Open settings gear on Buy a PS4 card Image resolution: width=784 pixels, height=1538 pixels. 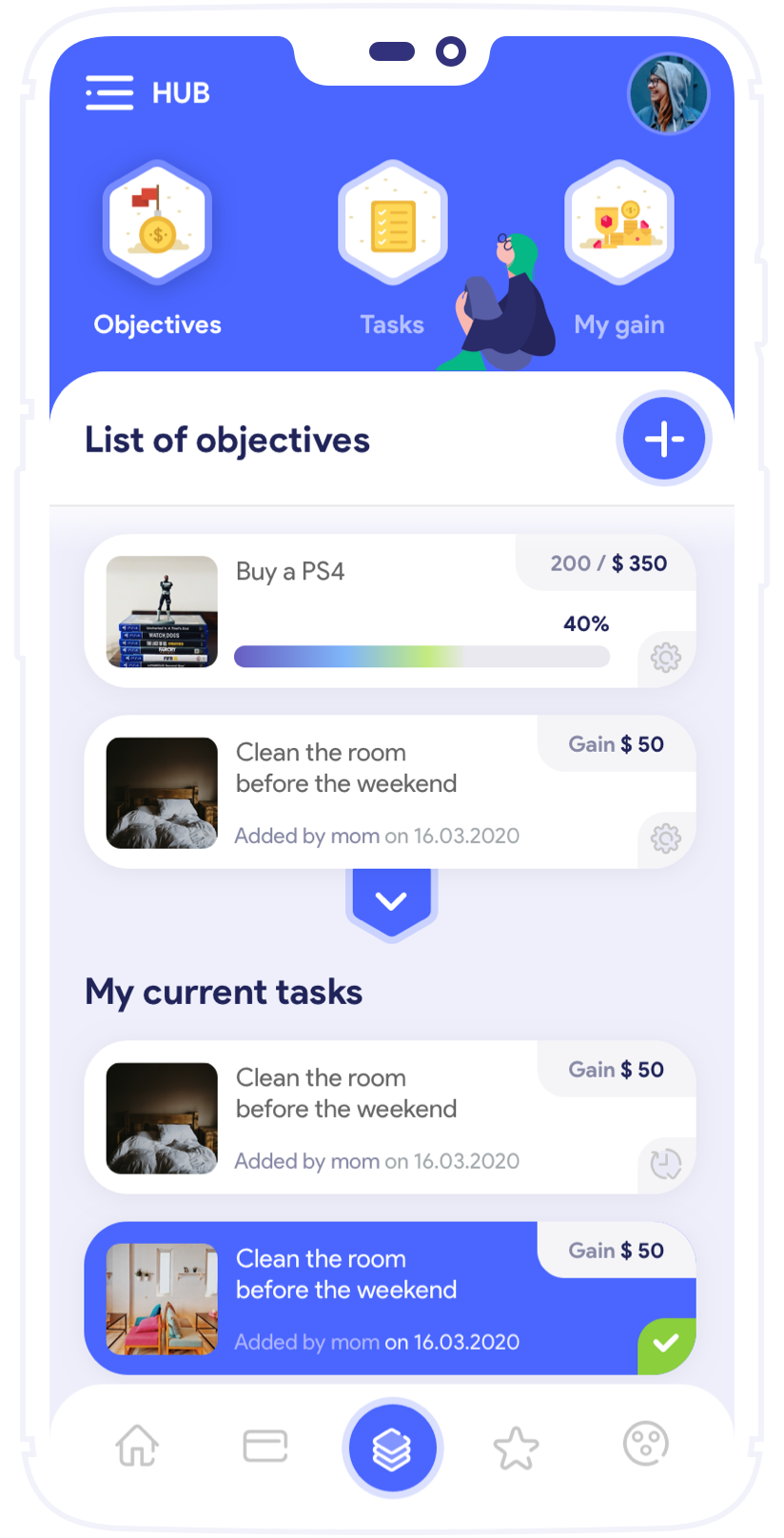666,657
